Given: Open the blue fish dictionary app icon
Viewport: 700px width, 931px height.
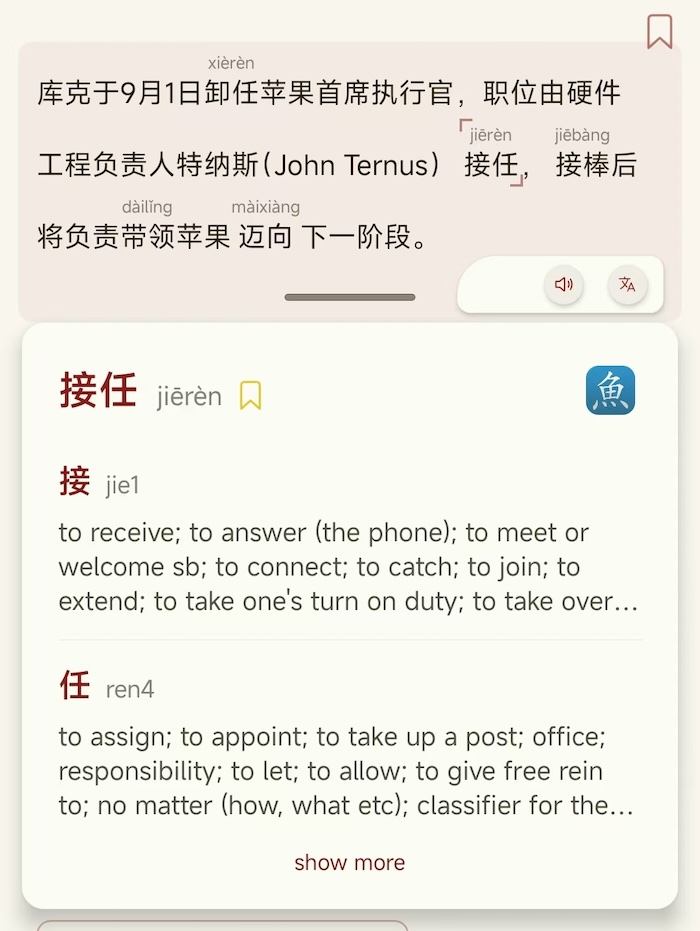Looking at the screenshot, I should [x=610, y=390].
